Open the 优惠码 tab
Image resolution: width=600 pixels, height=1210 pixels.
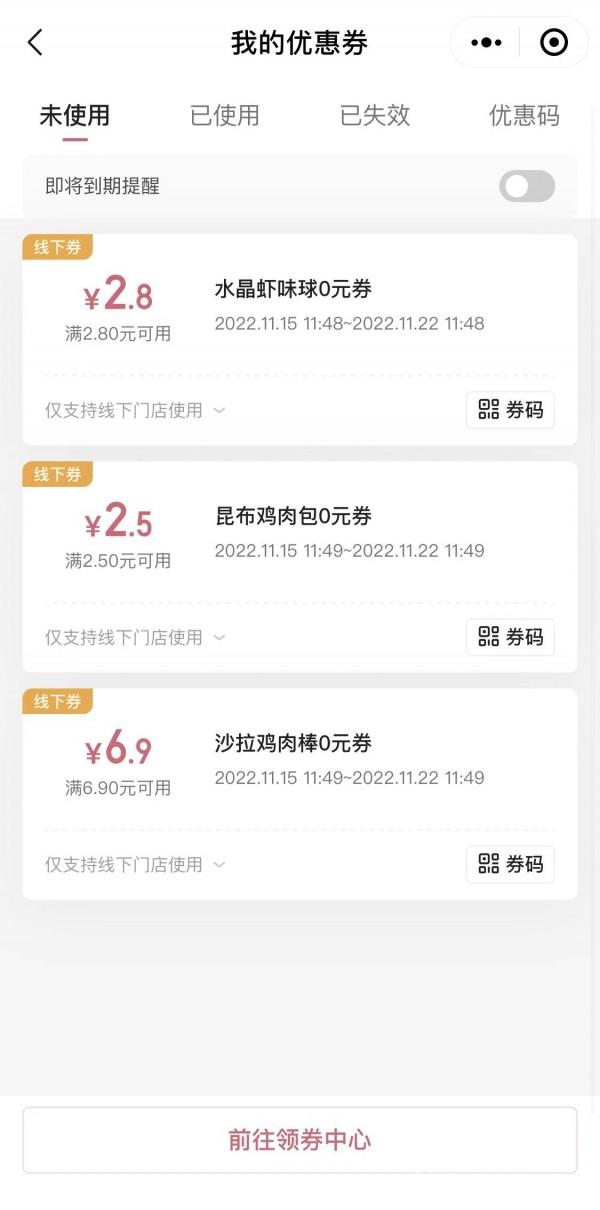(x=524, y=116)
